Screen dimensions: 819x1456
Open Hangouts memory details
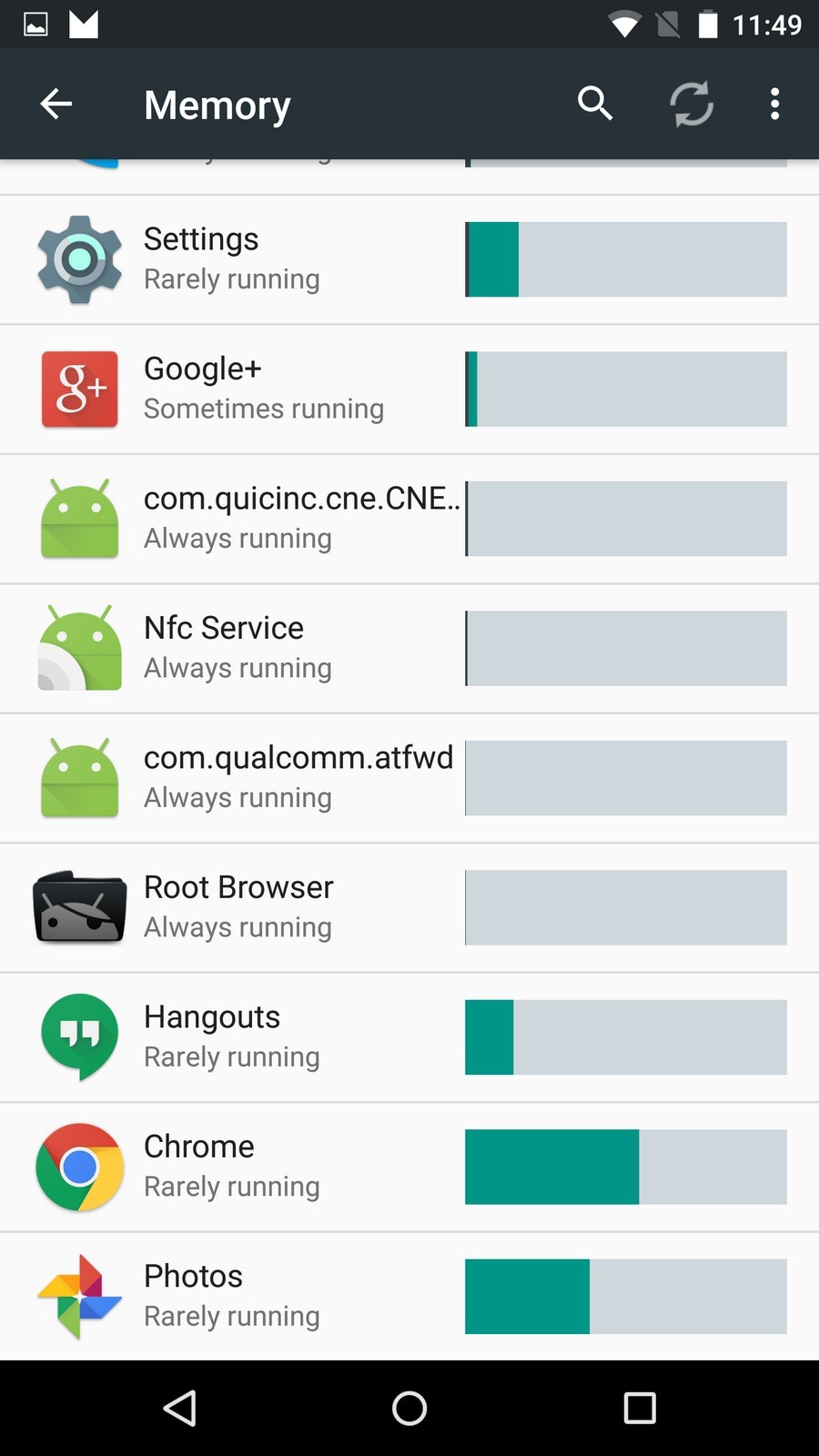click(409, 1037)
